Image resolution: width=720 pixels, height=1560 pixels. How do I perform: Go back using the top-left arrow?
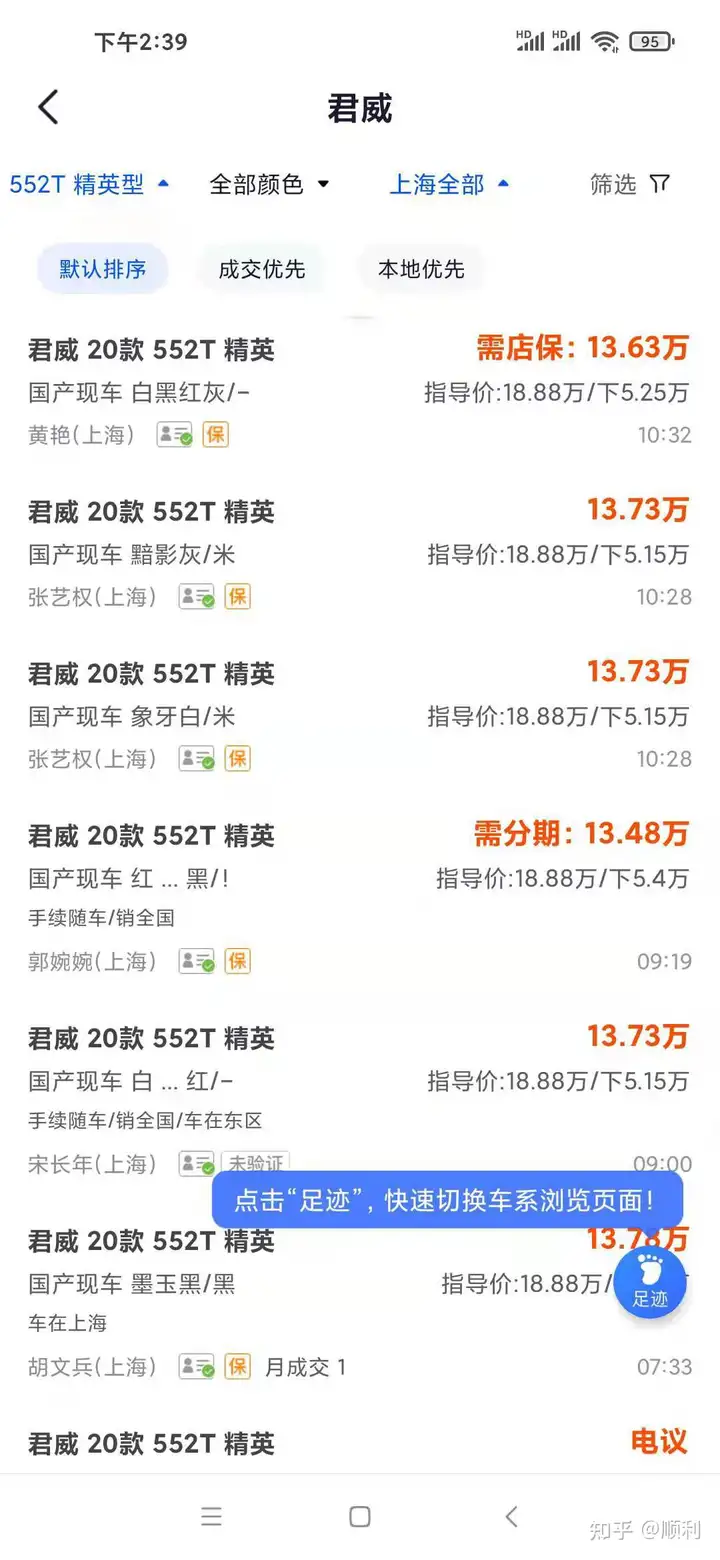coord(48,108)
